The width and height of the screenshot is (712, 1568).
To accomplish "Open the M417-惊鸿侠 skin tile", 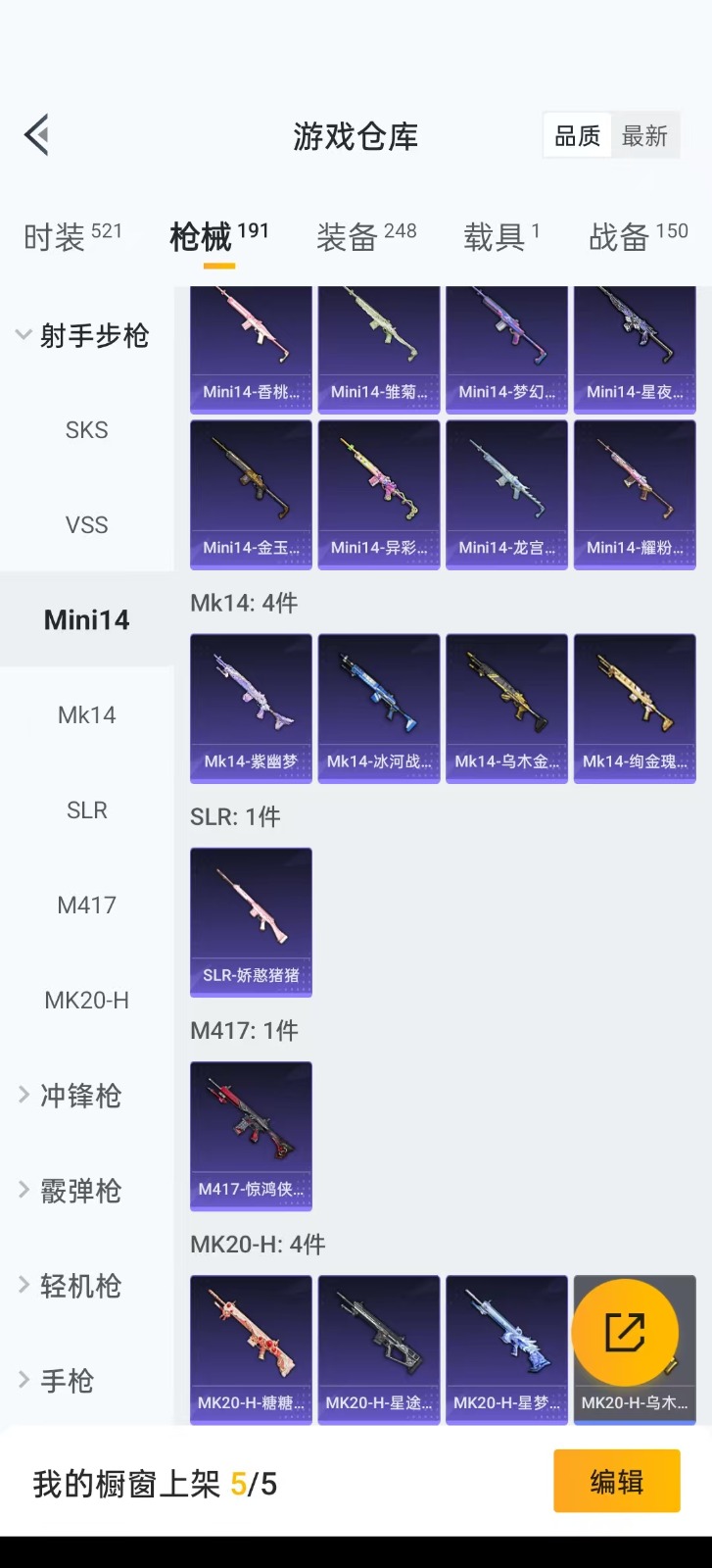I will (251, 1135).
